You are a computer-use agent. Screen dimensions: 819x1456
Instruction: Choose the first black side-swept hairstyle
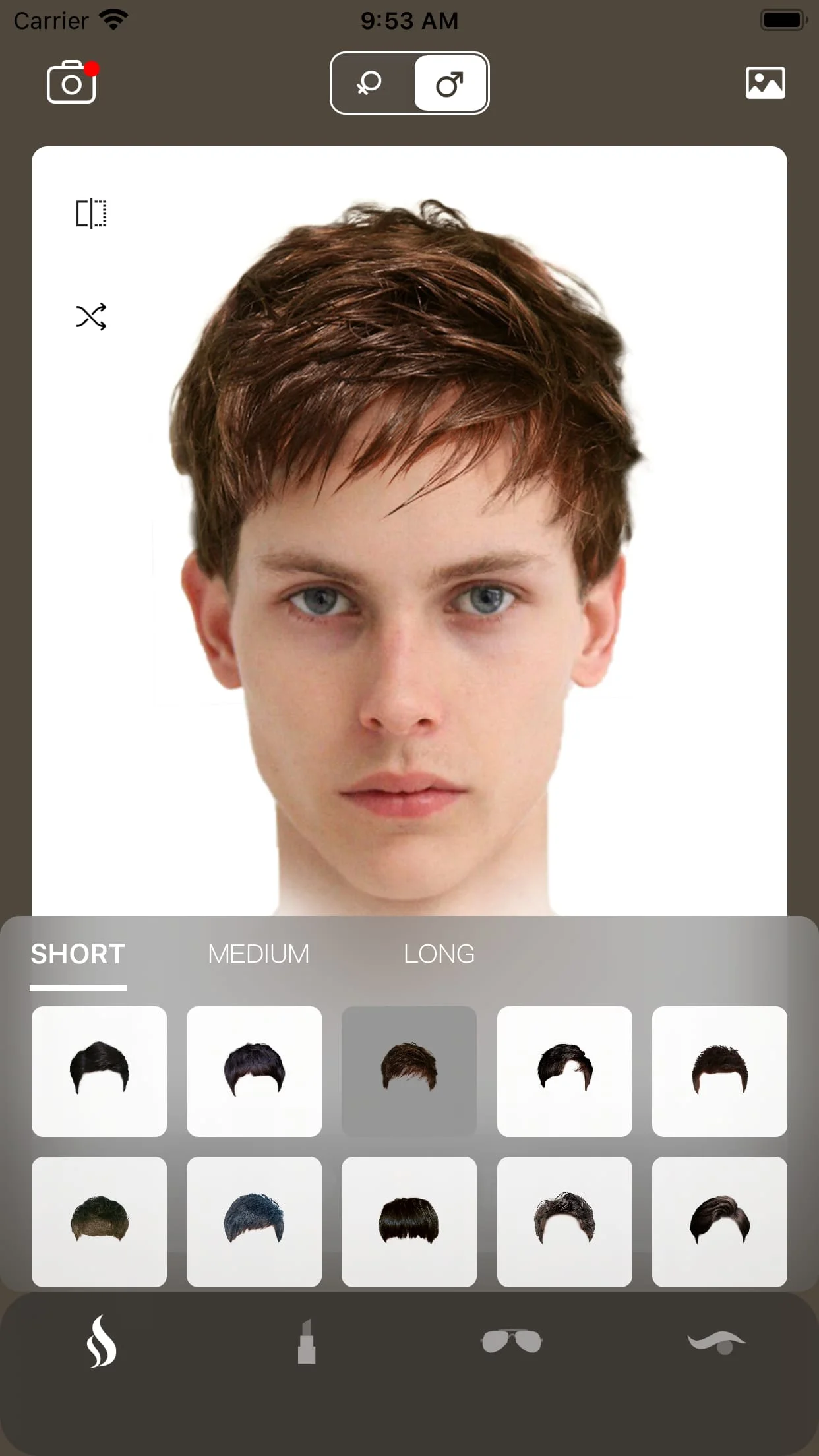click(99, 1071)
